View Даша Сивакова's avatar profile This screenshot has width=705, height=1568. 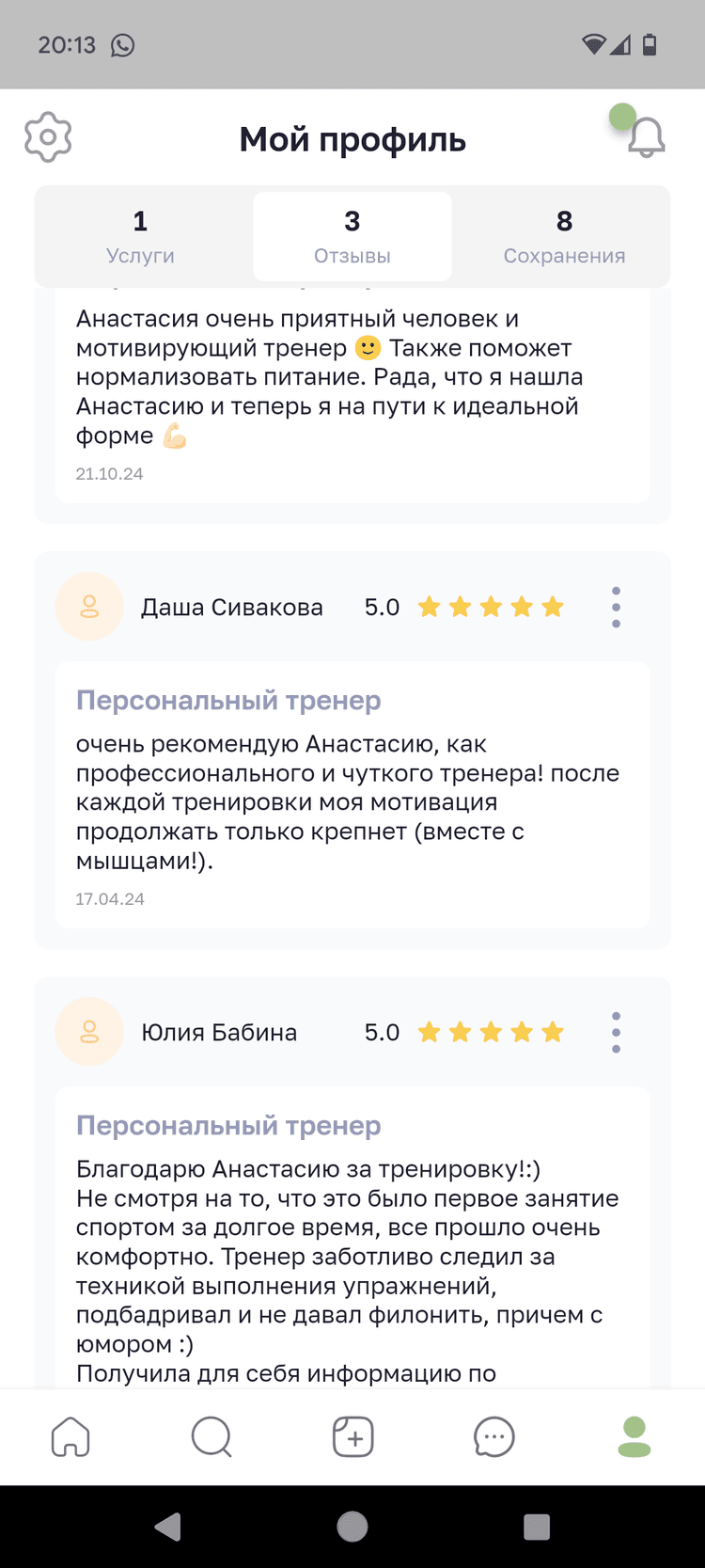tap(89, 607)
